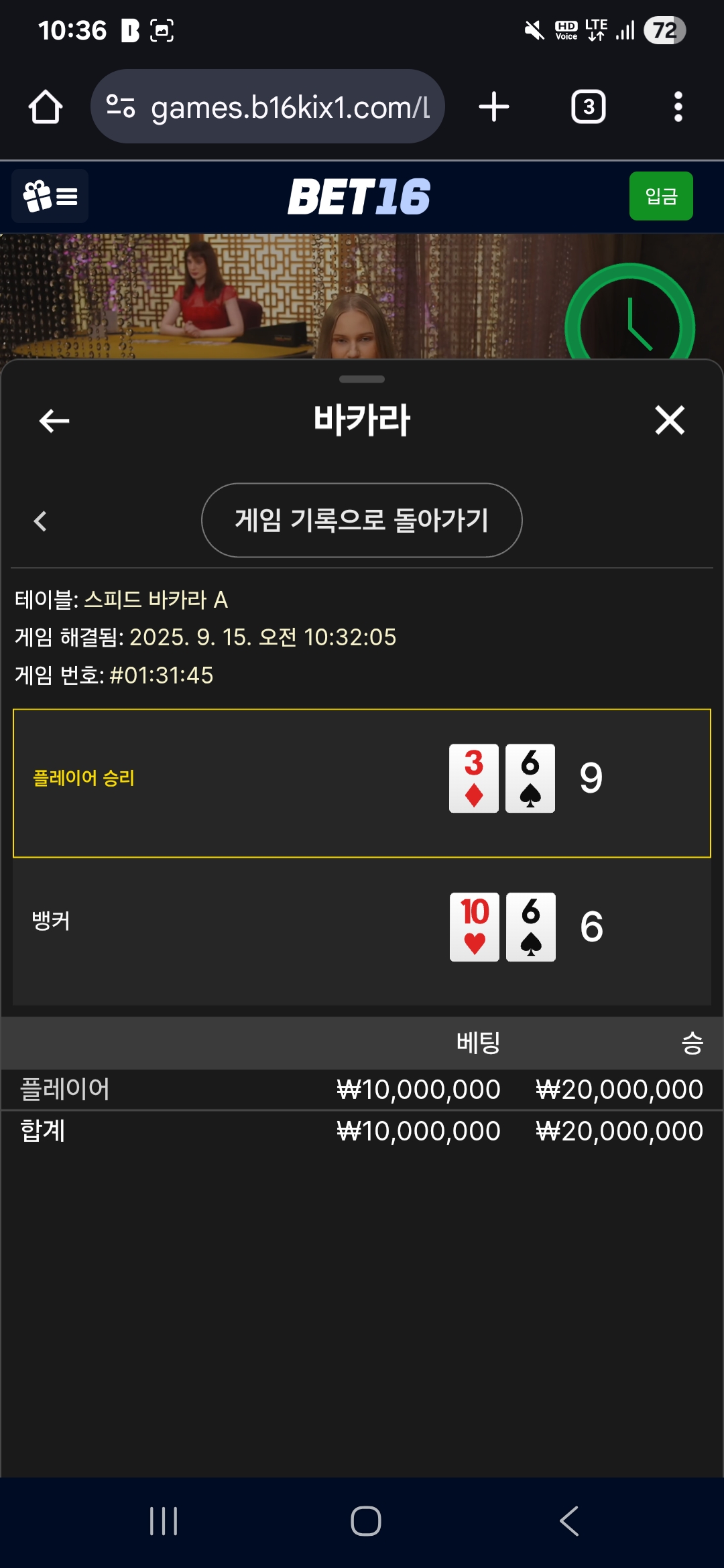Tap the green 입금 deposit button
724x1568 pixels.
(660, 196)
